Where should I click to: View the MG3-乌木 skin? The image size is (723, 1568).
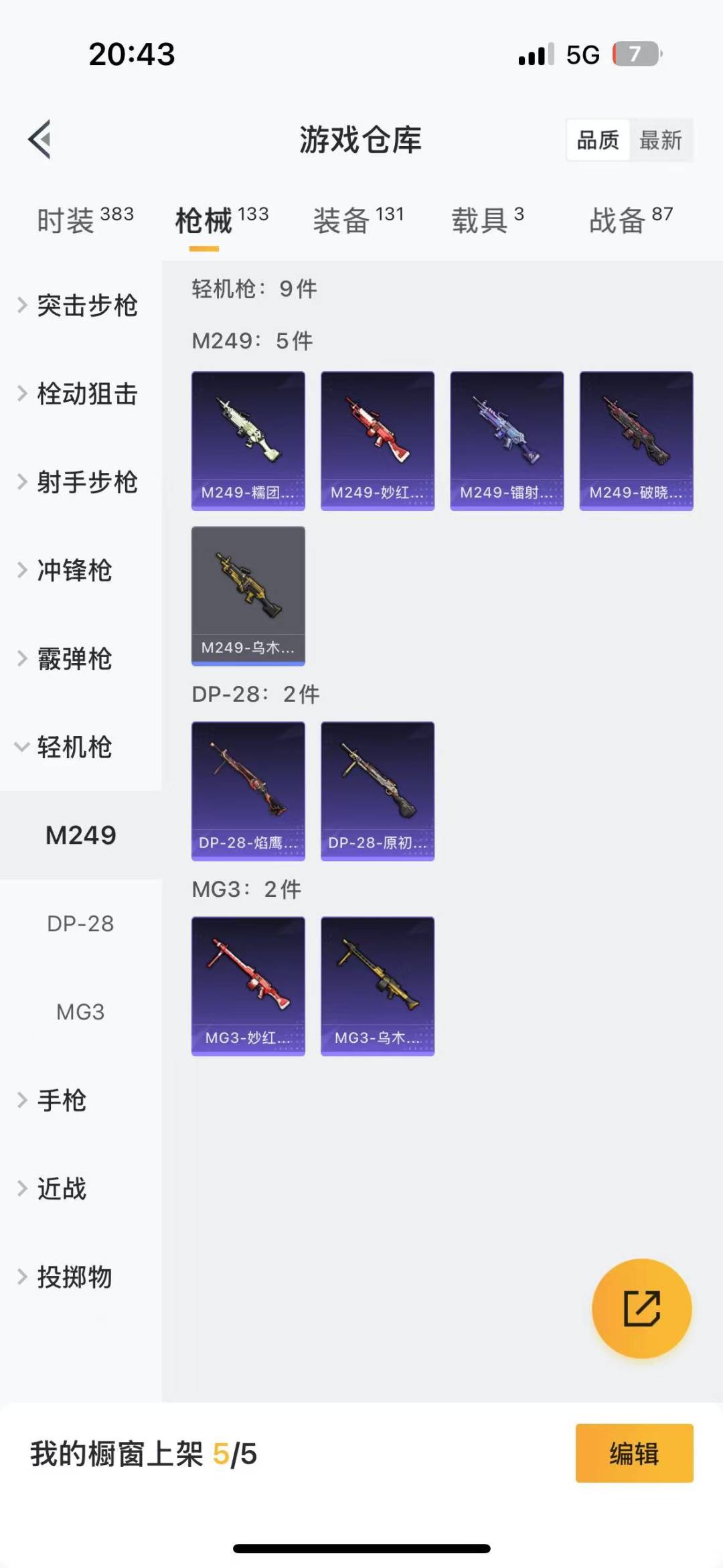378,986
